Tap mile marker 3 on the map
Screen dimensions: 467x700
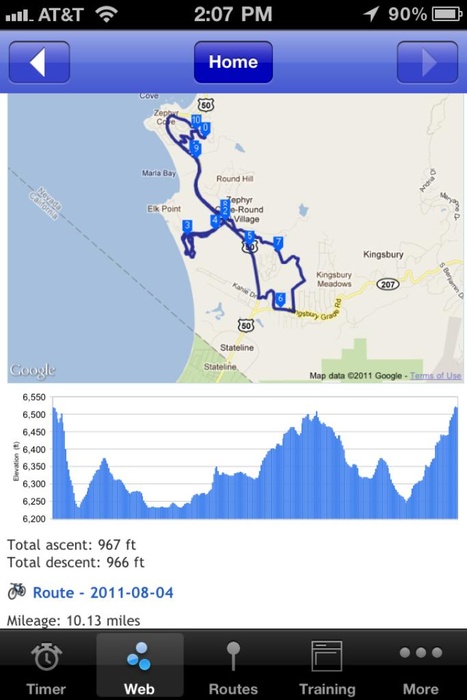click(188, 226)
